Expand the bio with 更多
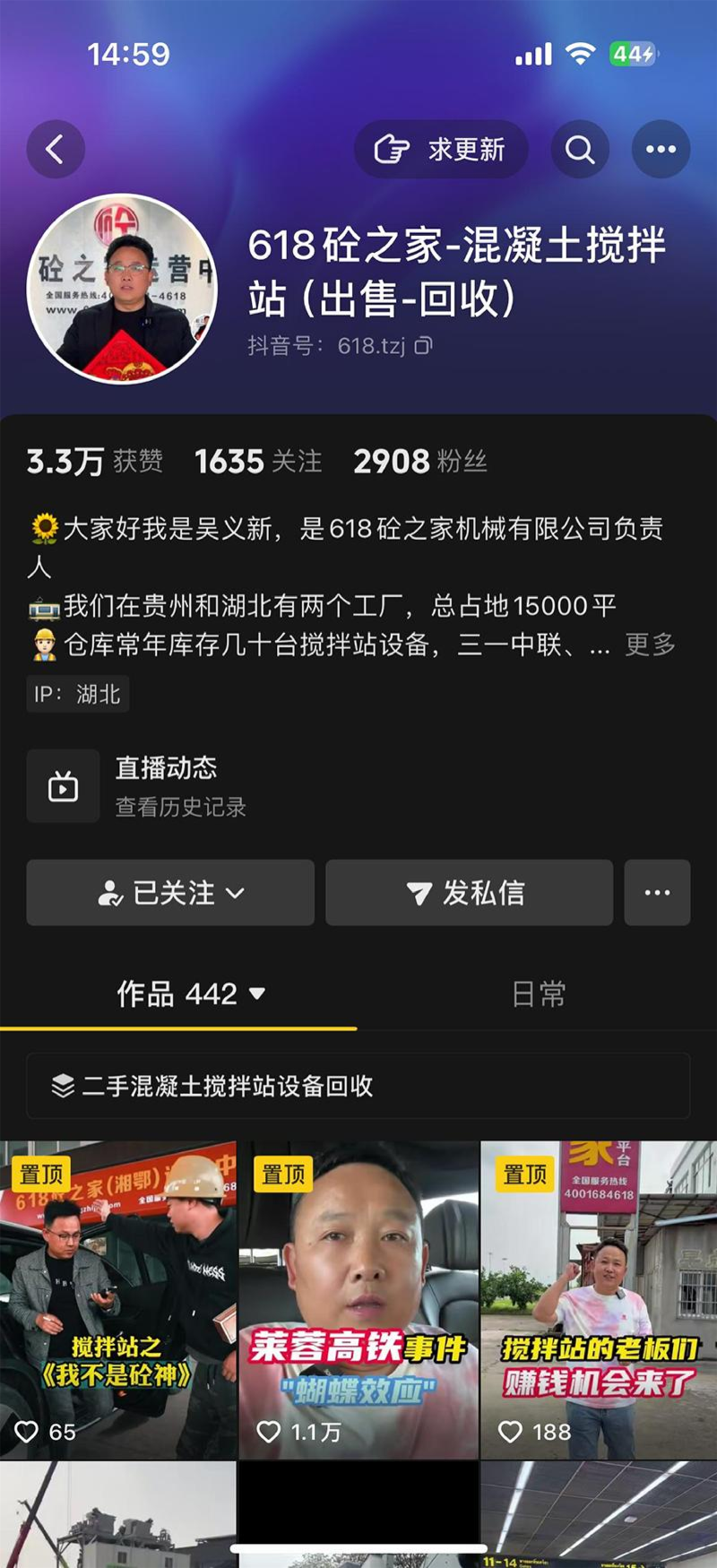This screenshot has width=717, height=1568. click(x=650, y=644)
